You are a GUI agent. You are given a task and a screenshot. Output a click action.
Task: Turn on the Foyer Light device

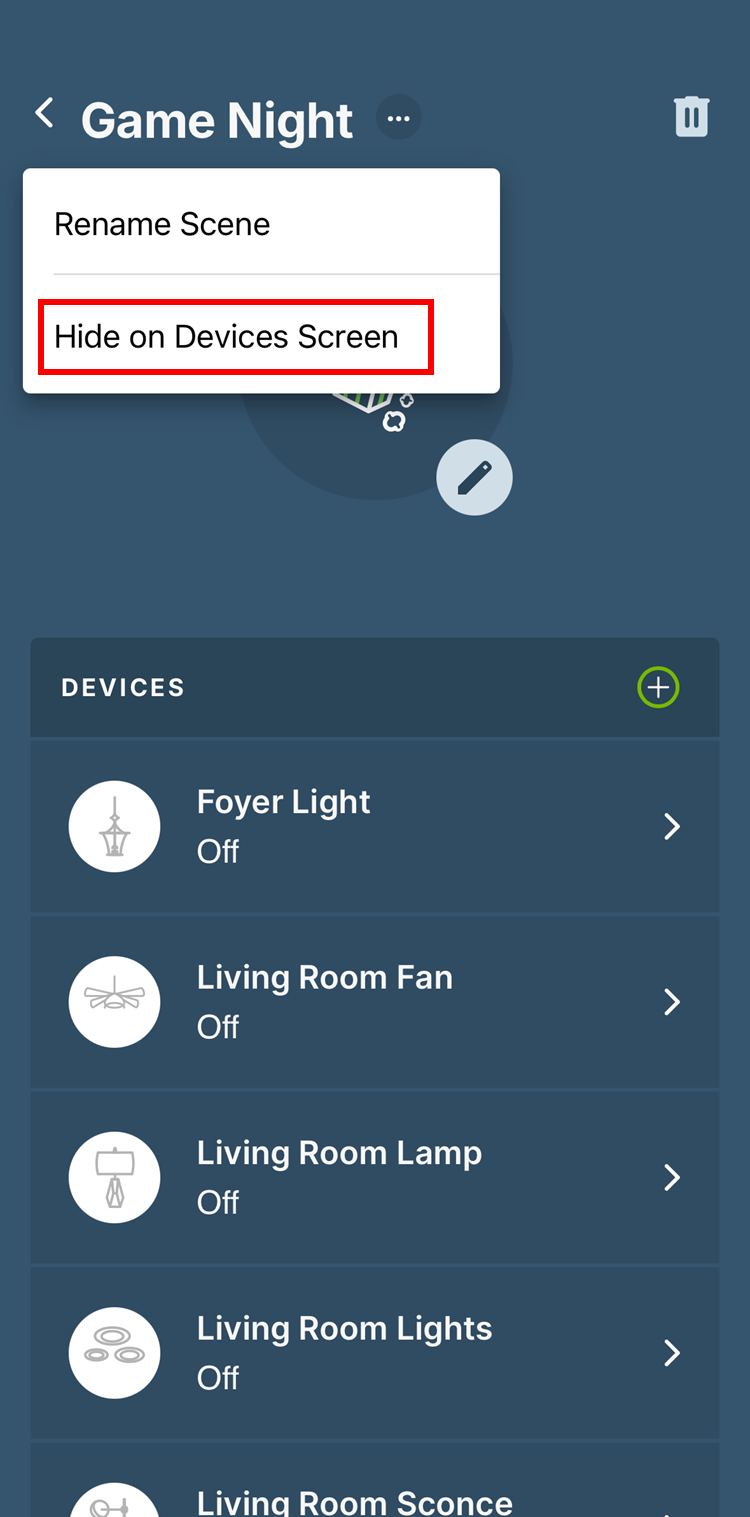(x=218, y=851)
